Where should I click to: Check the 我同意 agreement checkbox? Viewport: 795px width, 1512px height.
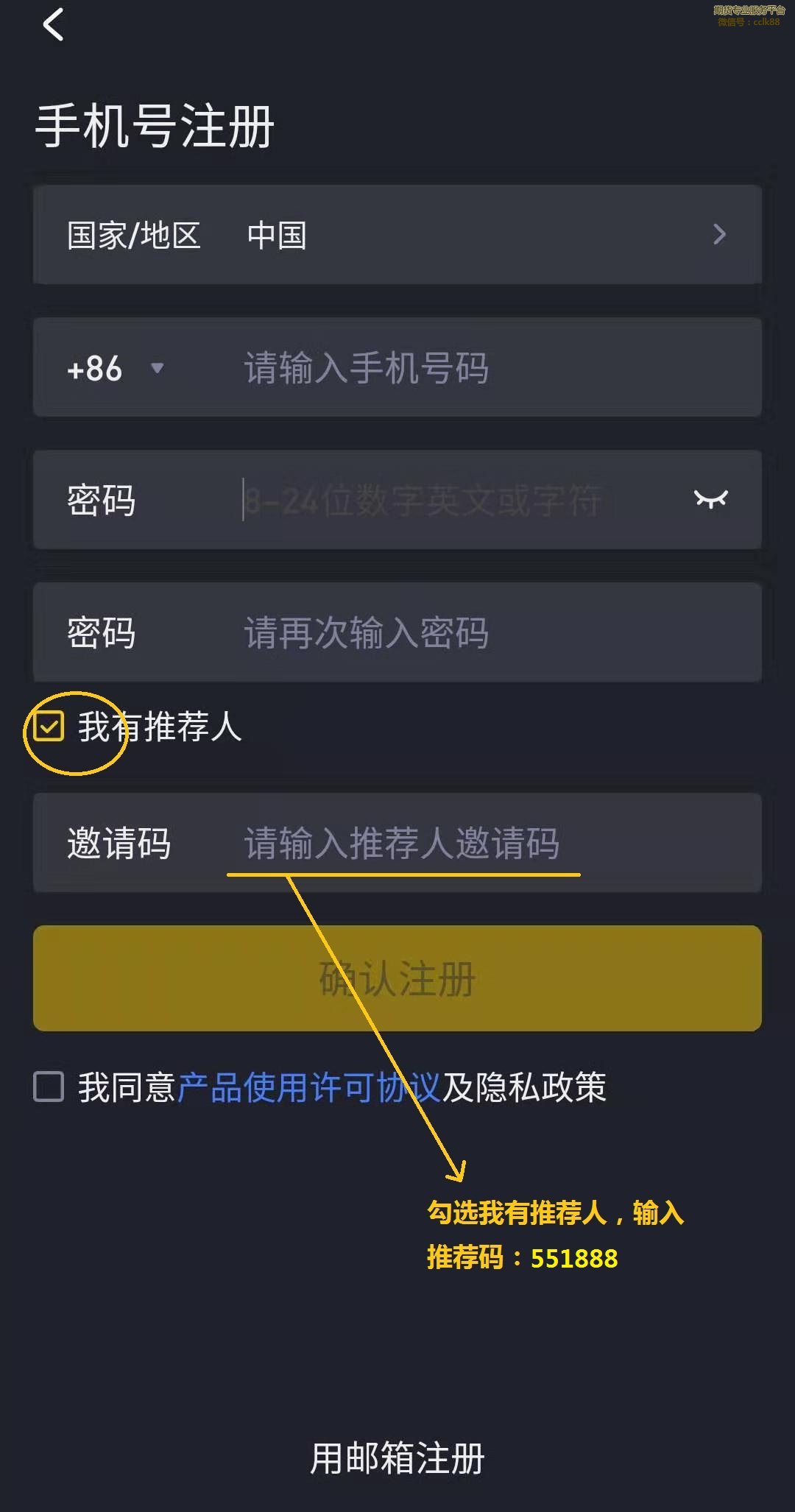point(49,1087)
